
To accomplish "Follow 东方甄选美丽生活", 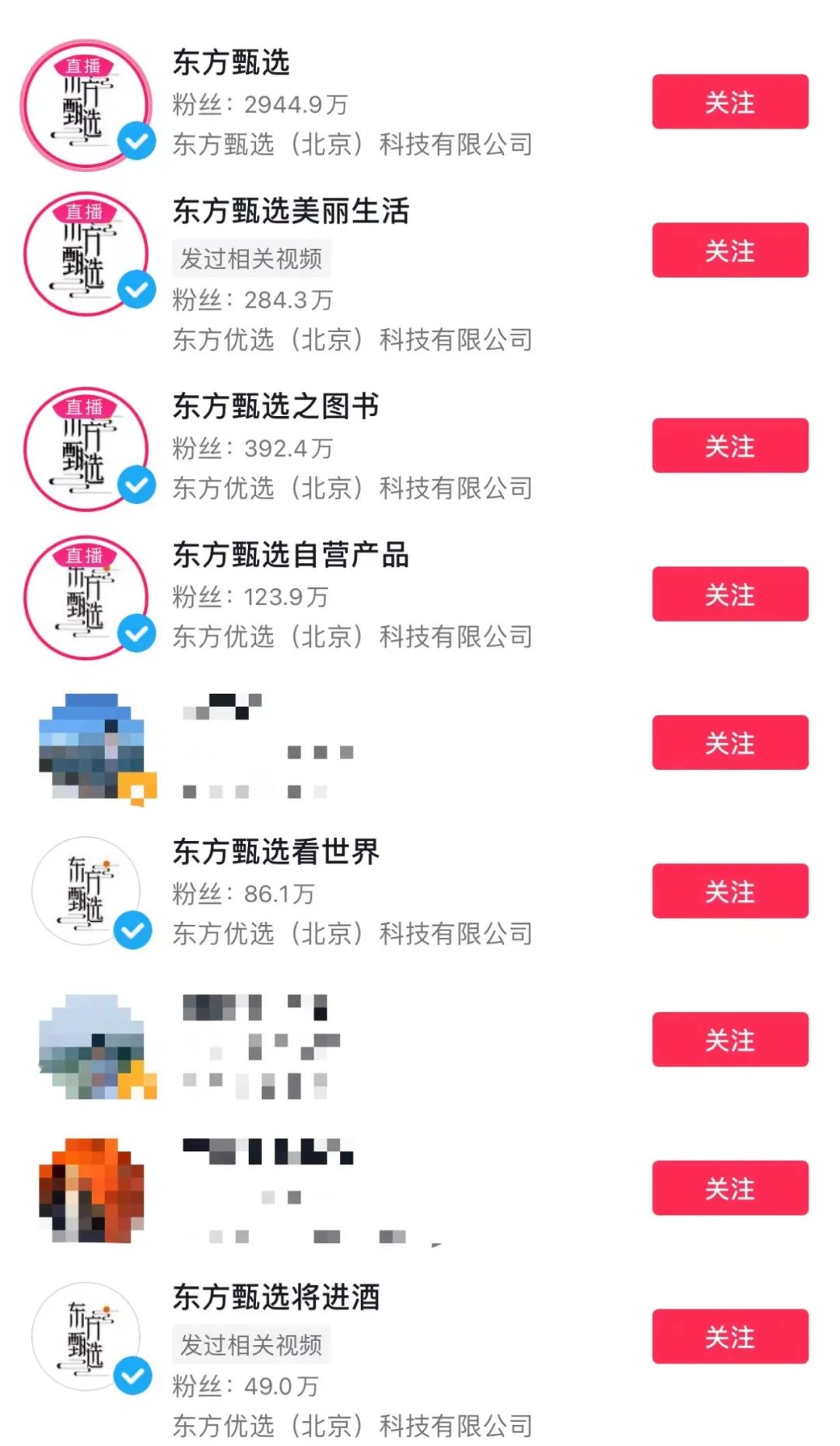I will tap(730, 250).
